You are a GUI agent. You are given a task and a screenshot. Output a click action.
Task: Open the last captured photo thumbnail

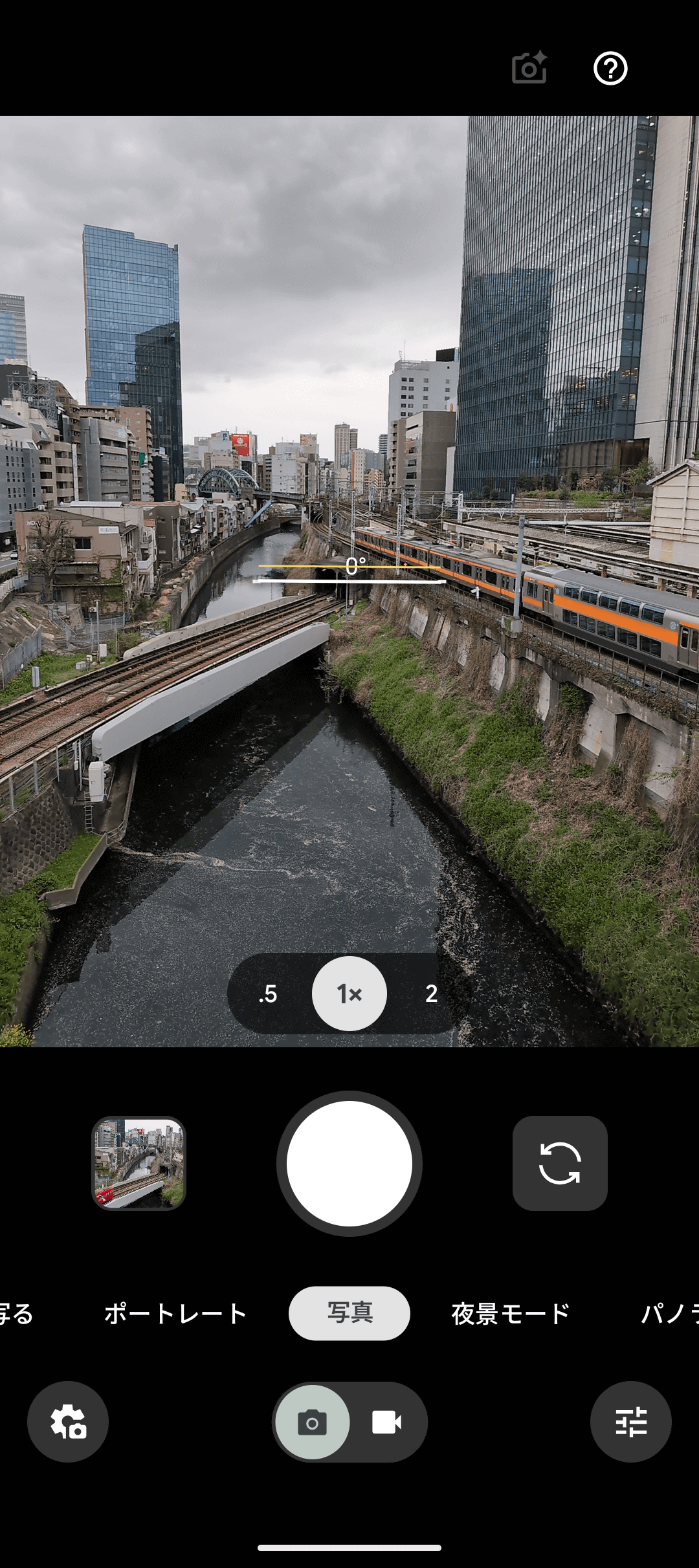pos(139,1163)
